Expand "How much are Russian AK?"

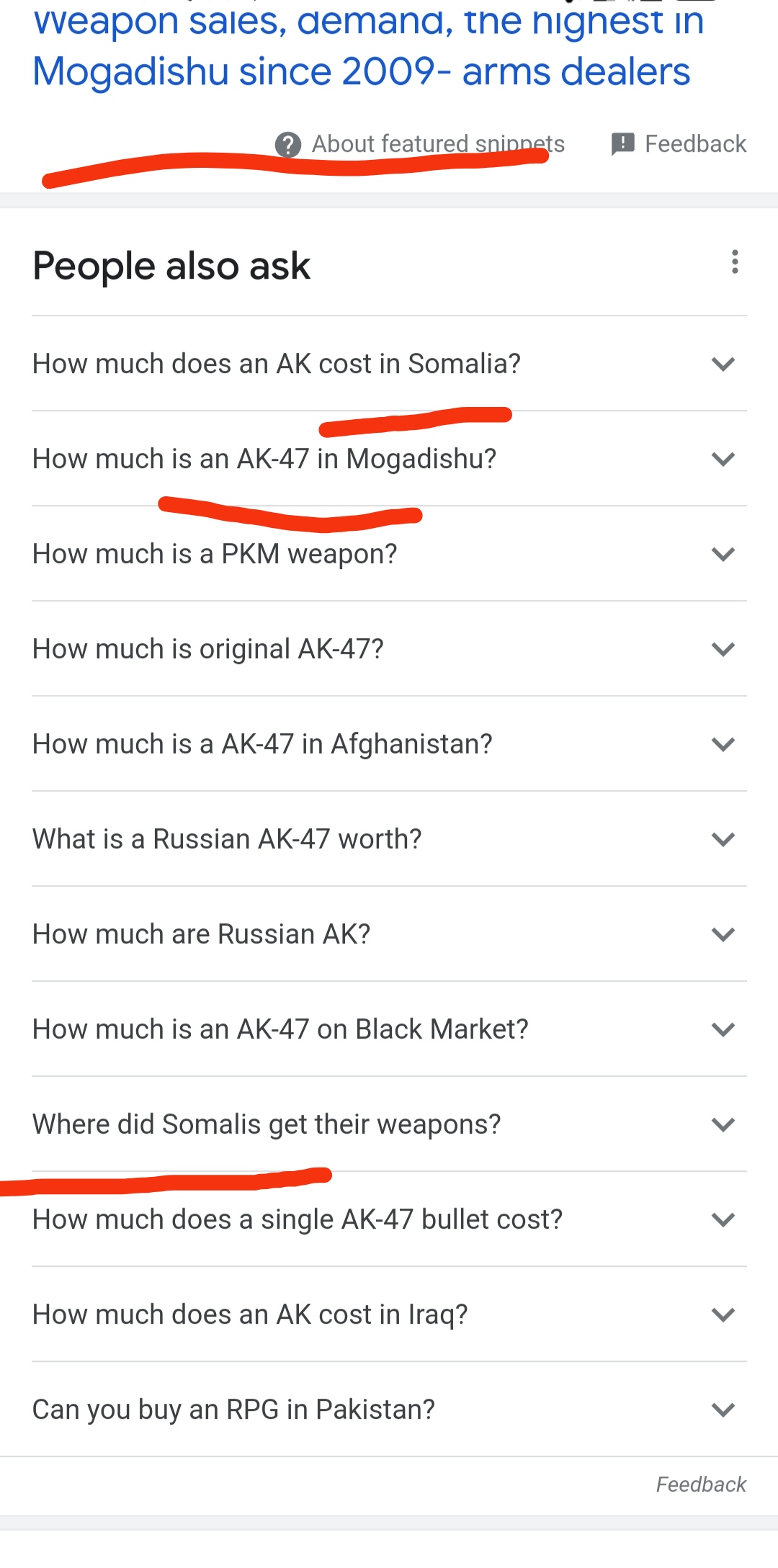coord(389,934)
